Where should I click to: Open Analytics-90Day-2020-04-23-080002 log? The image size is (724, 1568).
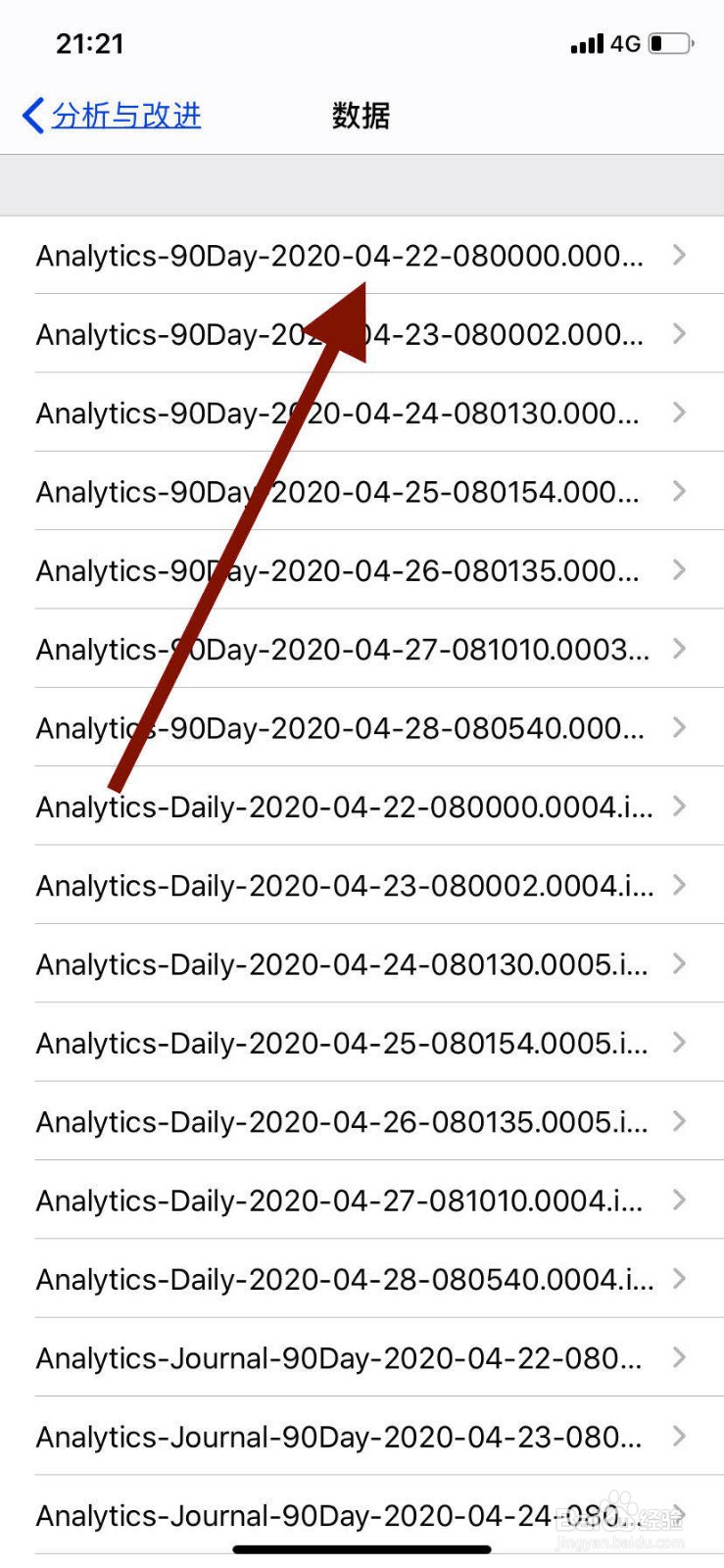(362, 334)
